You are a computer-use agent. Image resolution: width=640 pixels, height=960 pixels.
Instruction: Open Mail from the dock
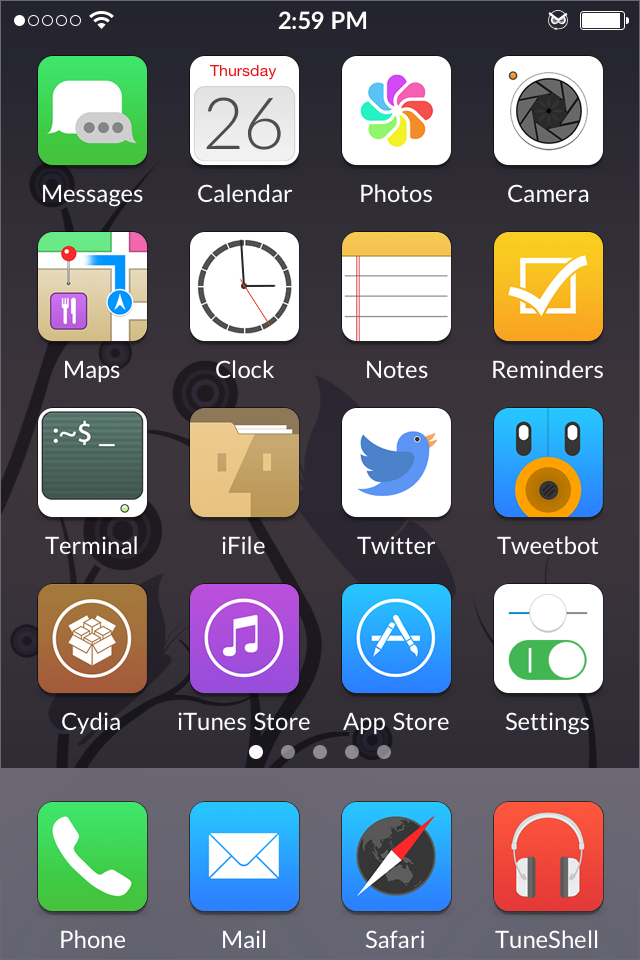244,857
